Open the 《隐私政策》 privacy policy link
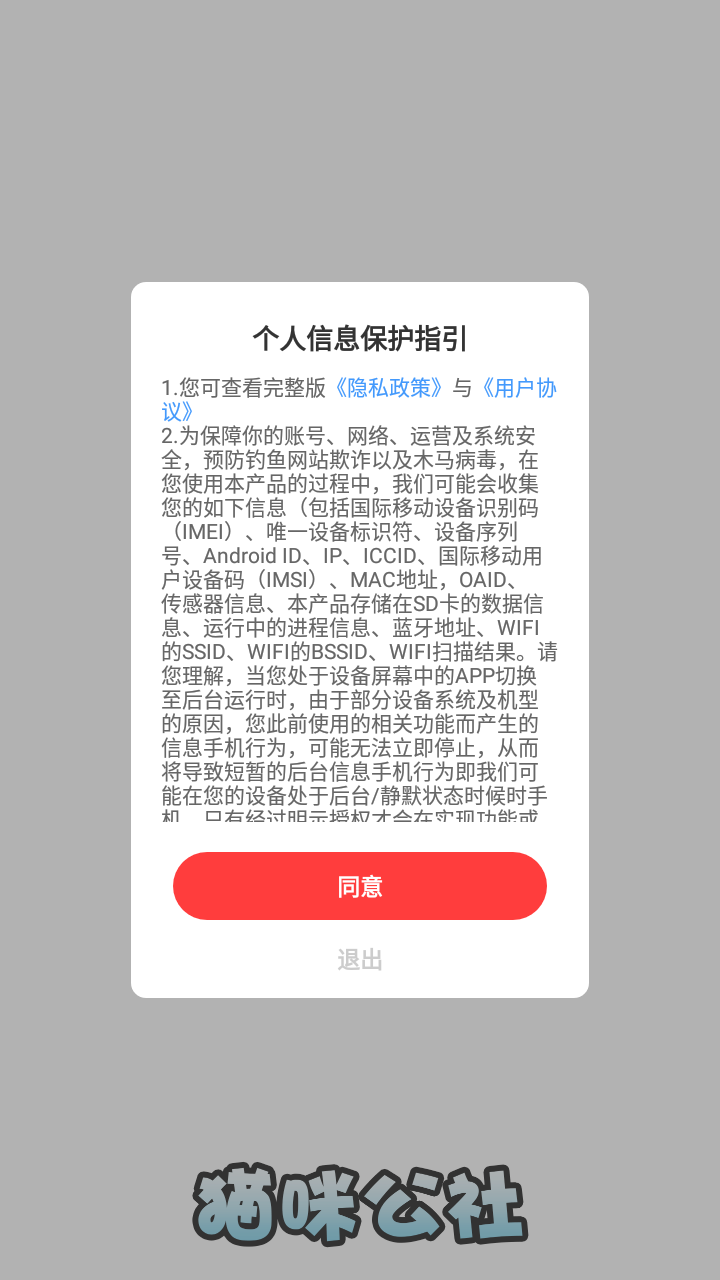The height and width of the screenshot is (1280, 720). (x=389, y=388)
